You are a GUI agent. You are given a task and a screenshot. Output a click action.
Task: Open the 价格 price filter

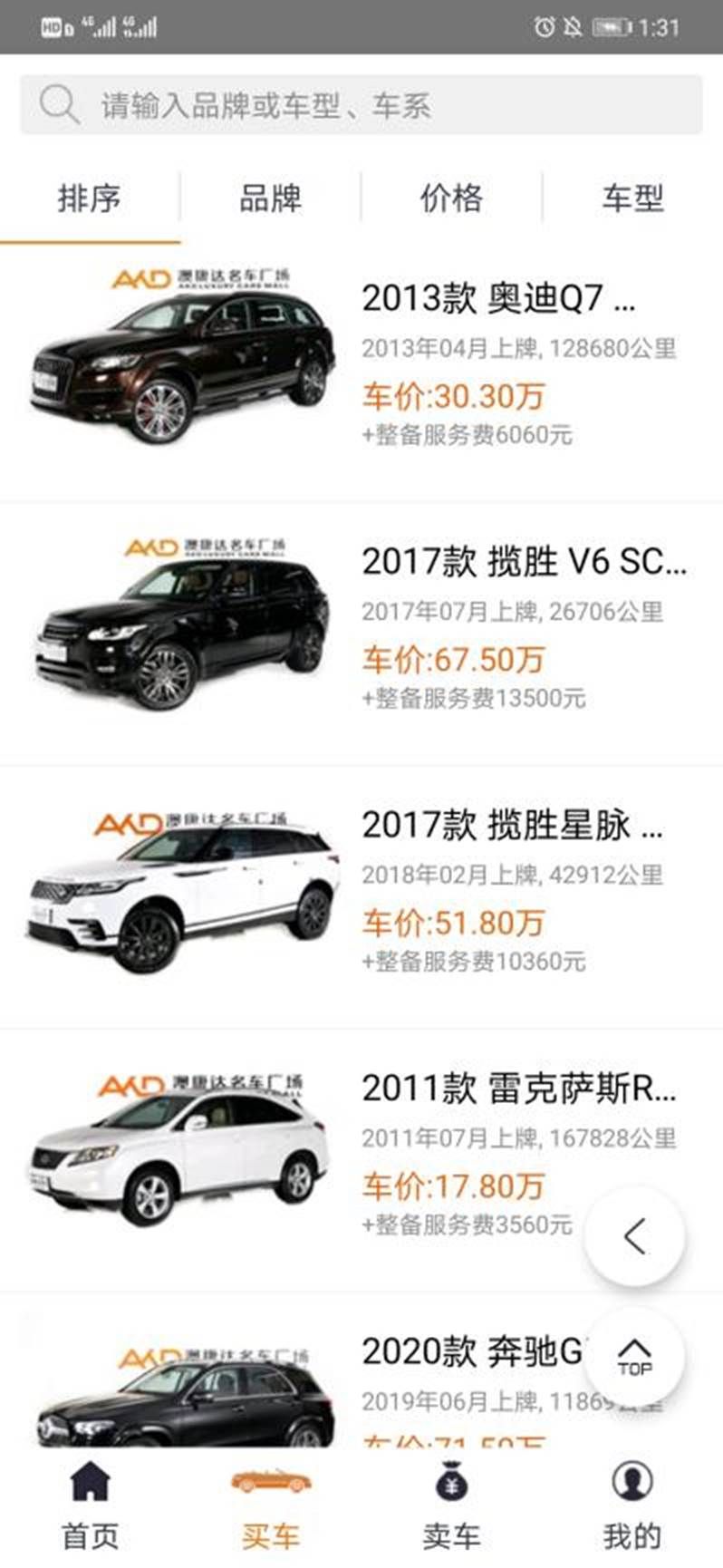451,198
